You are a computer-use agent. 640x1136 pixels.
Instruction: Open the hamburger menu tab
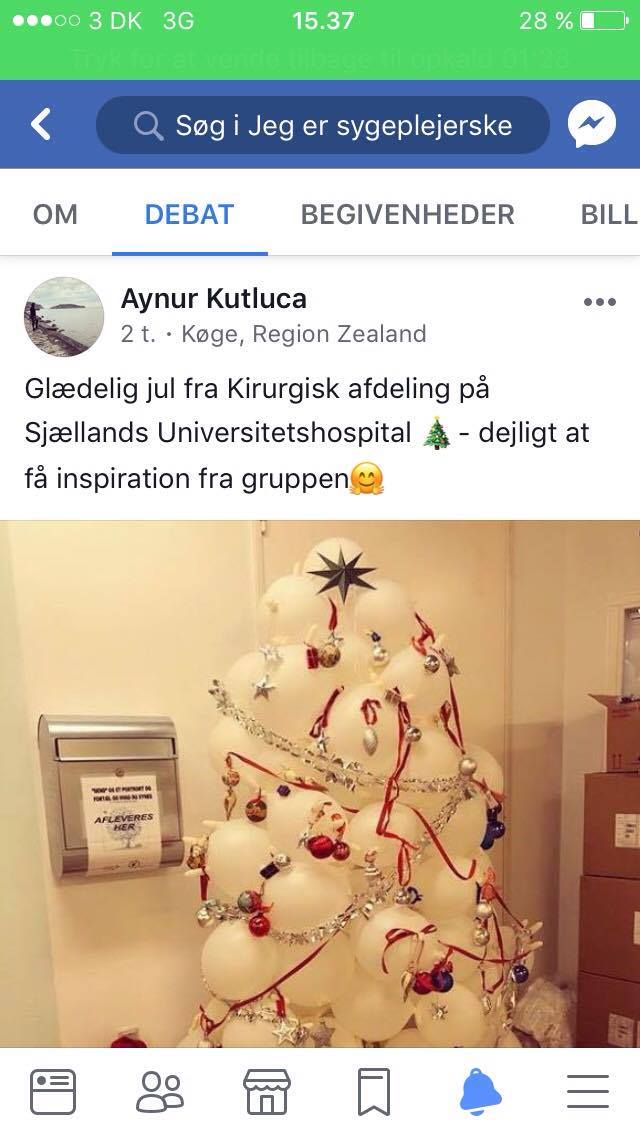tap(587, 1091)
